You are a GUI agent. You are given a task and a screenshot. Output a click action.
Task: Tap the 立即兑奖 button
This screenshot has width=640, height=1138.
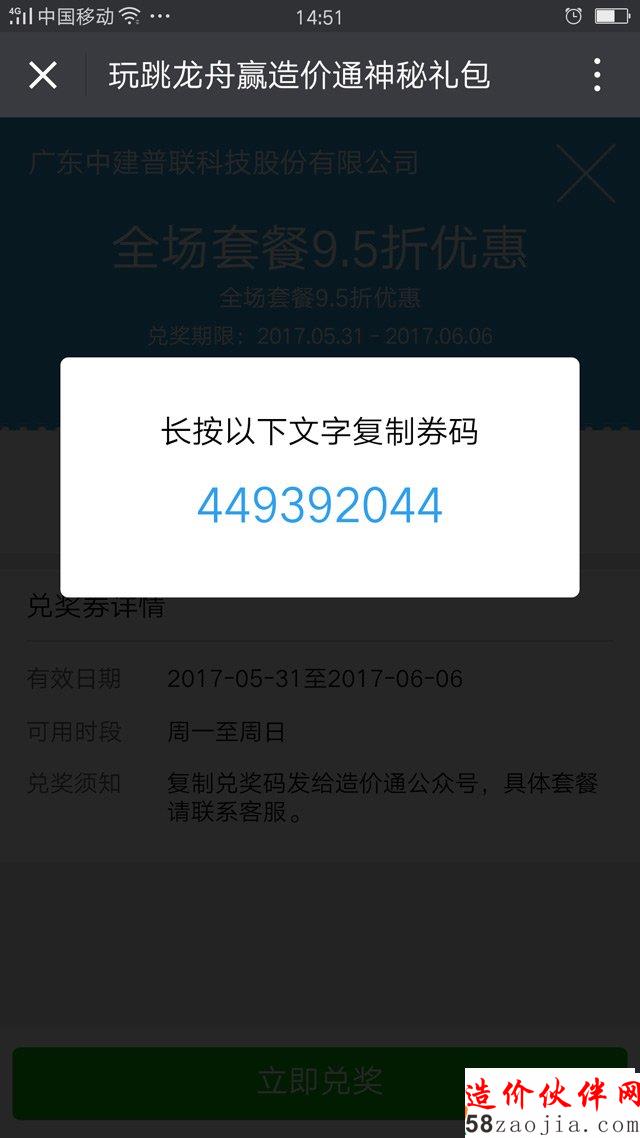pos(319,1080)
